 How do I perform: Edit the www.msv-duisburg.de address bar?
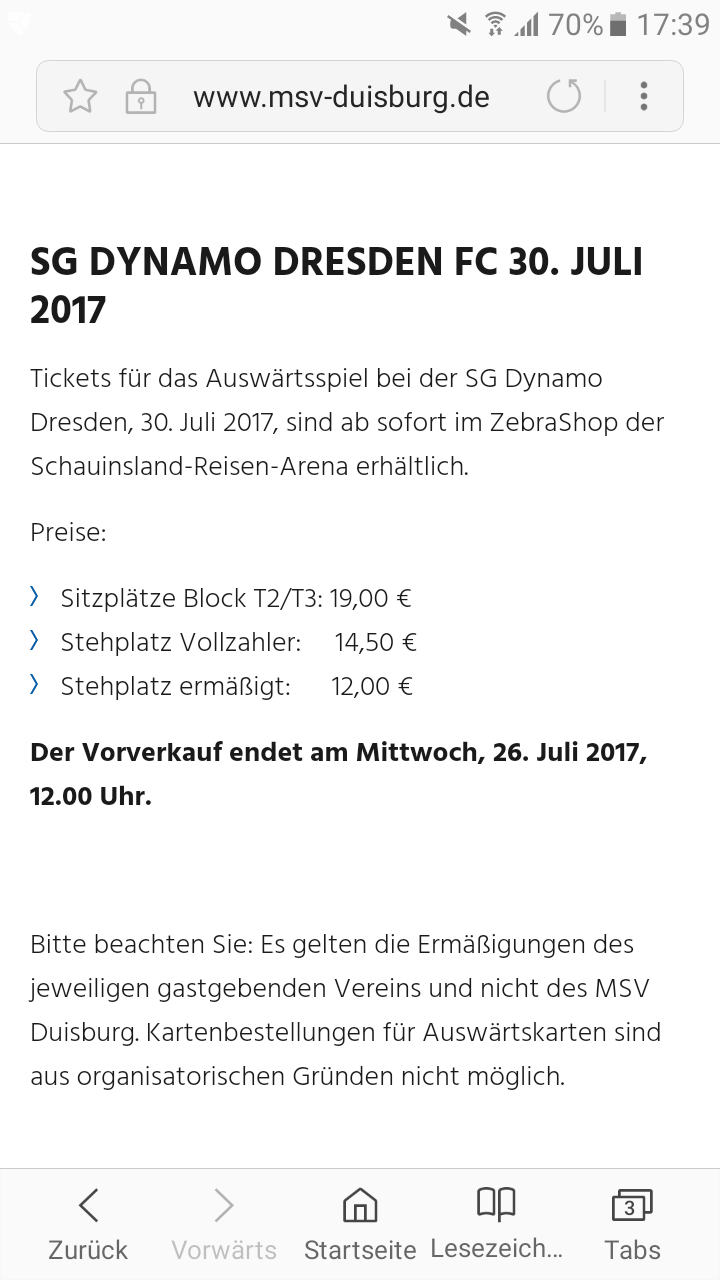341,97
